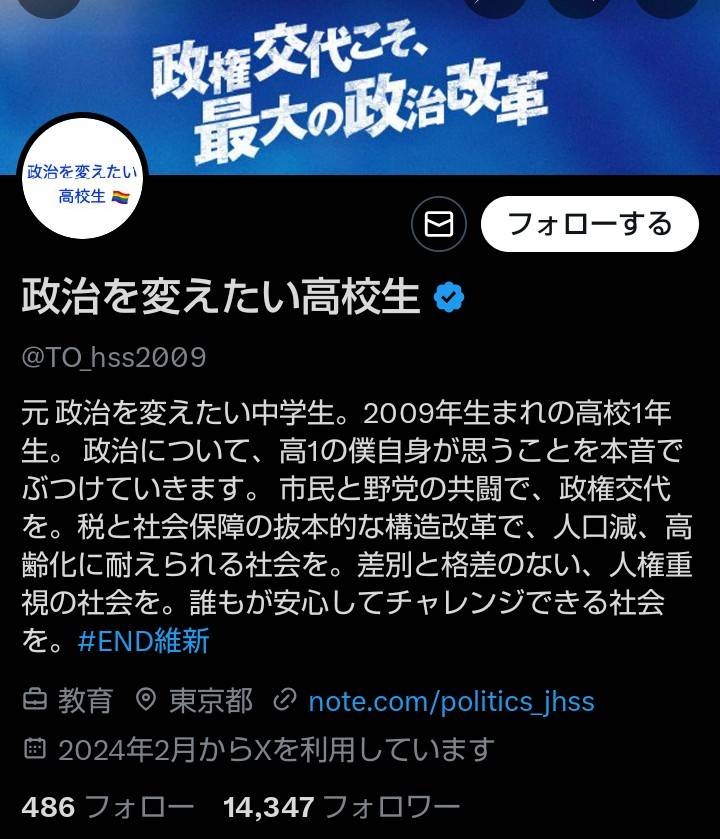This screenshot has width=720, height=839.
Task: Tap the フォローする button
Action: tap(589, 223)
